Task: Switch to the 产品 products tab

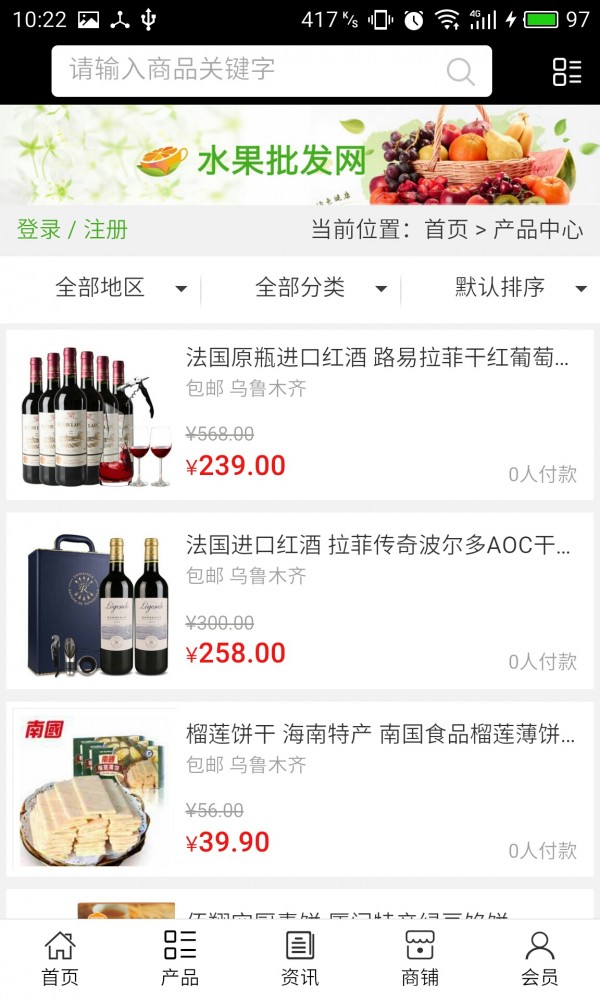Action: click(x=180, y=958)
